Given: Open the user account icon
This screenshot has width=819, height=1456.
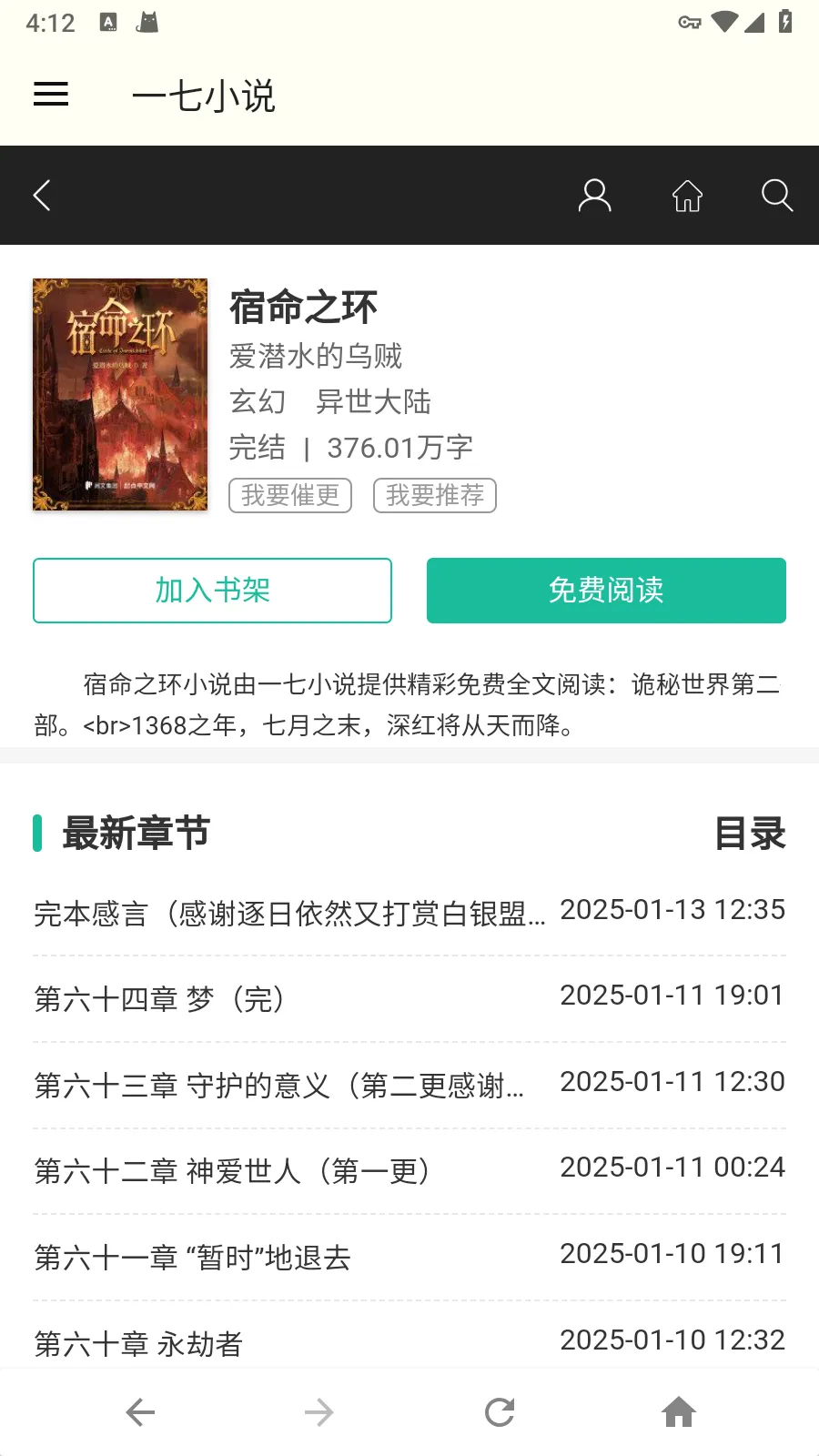Looking at the screenshot, I should coord(595,196).
